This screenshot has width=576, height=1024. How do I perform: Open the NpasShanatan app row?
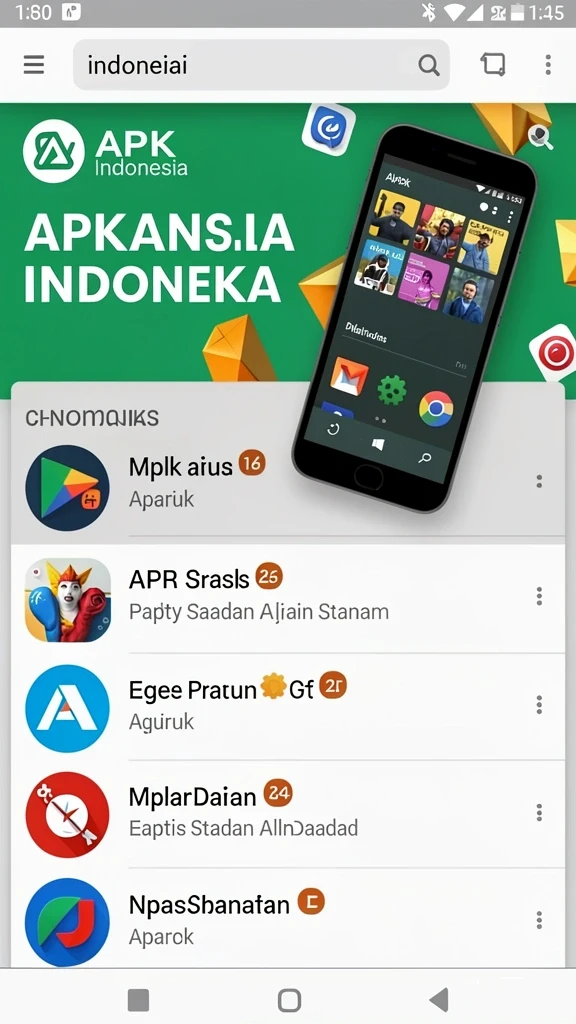[288, 919]
